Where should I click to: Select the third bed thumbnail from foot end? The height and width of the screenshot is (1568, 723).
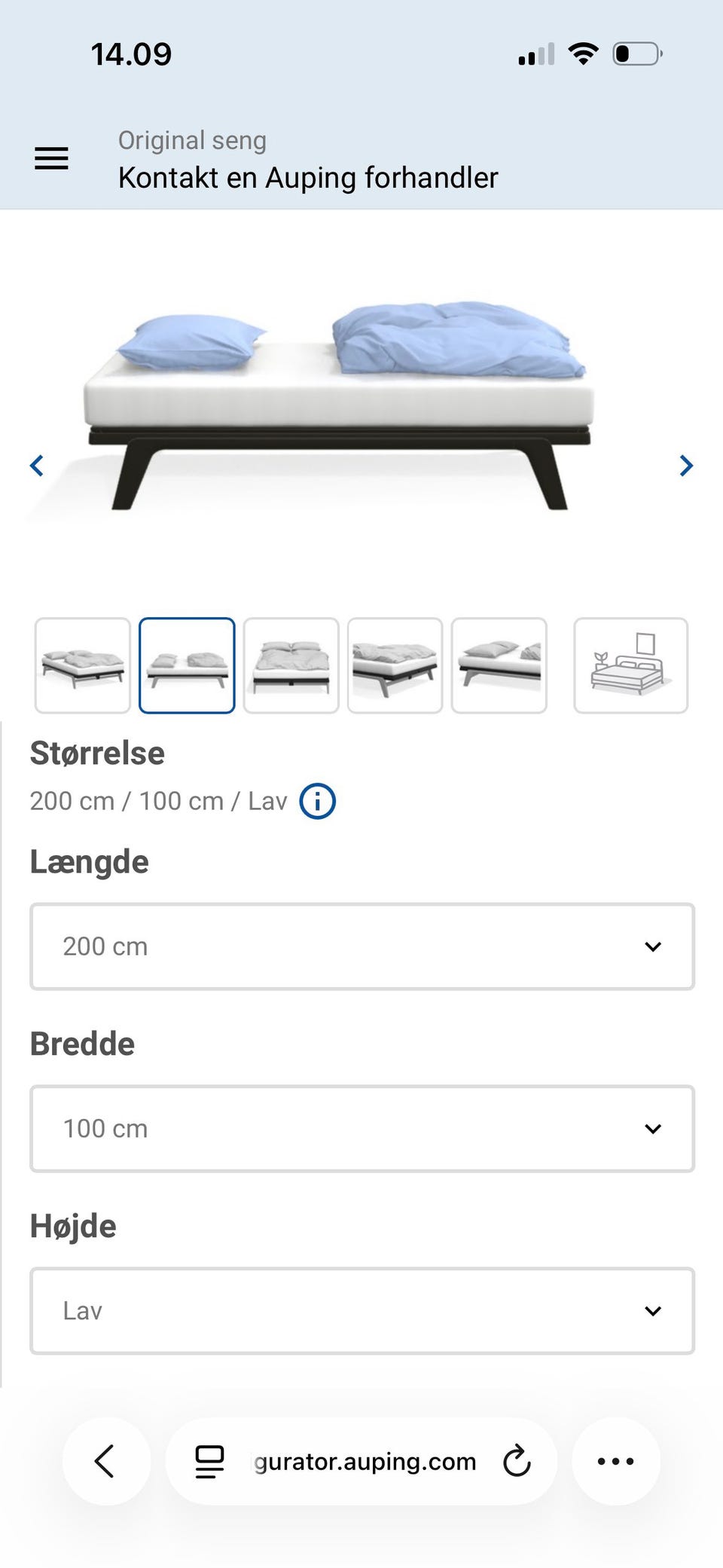[291, 665]
